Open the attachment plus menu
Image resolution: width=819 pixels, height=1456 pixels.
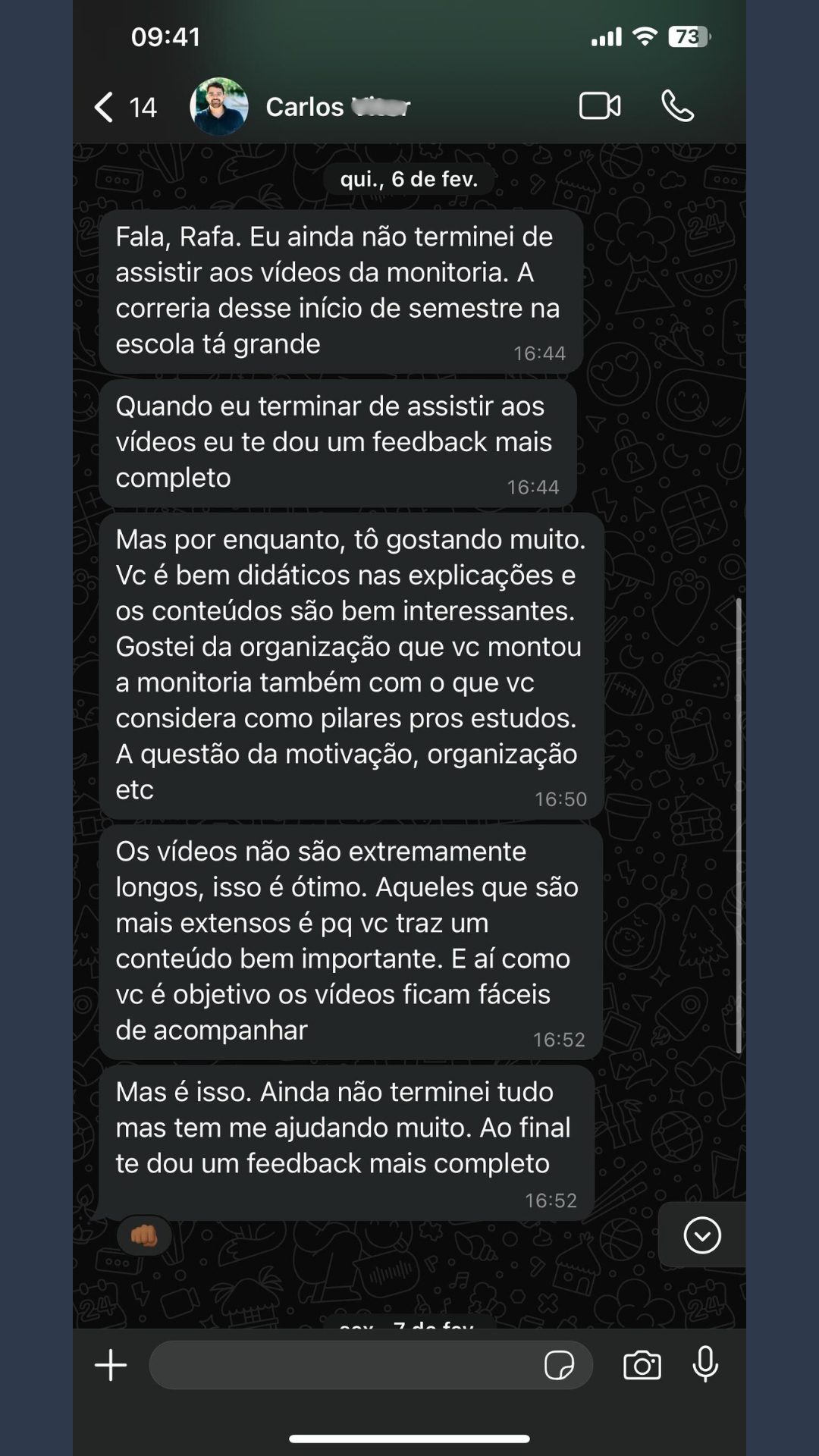coord(111,1365)
